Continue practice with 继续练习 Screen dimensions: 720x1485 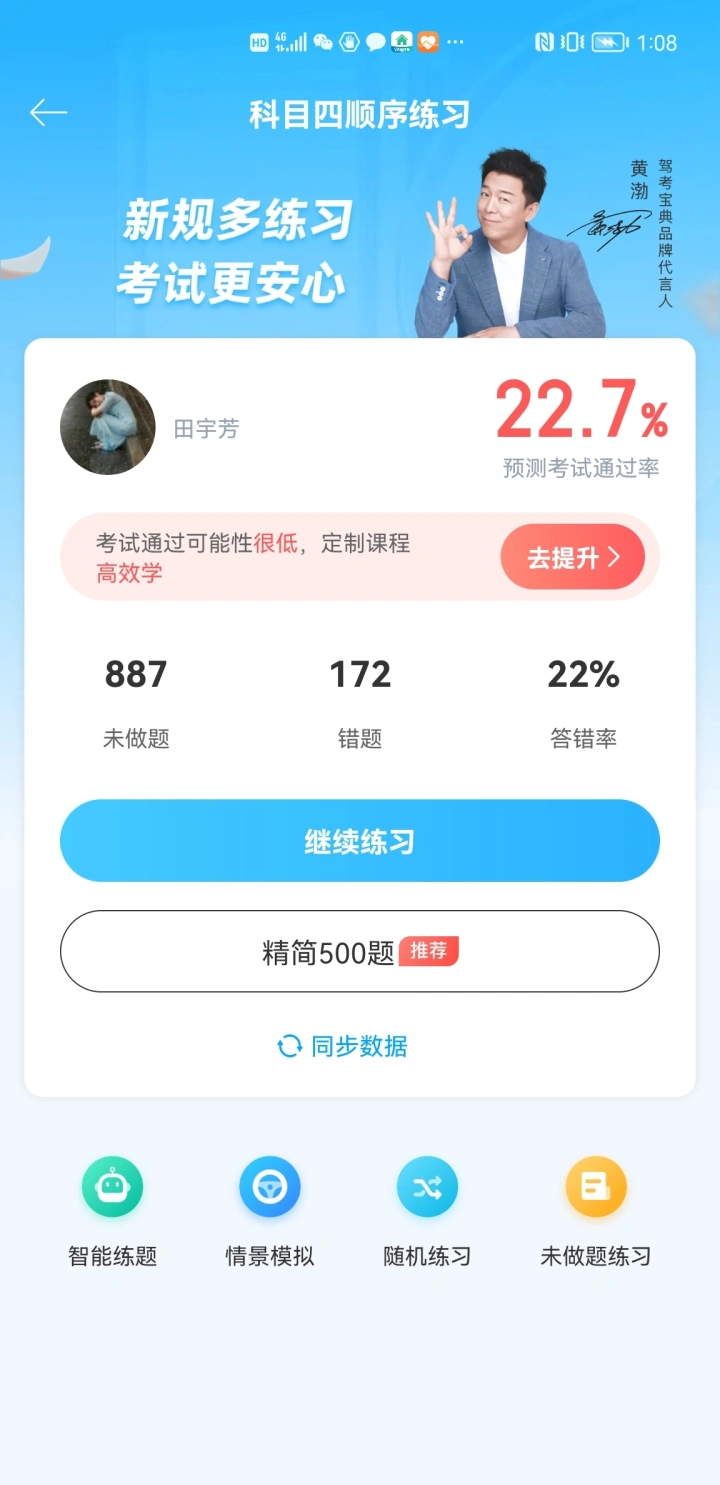pyautogui.click(x=360, y=841)
